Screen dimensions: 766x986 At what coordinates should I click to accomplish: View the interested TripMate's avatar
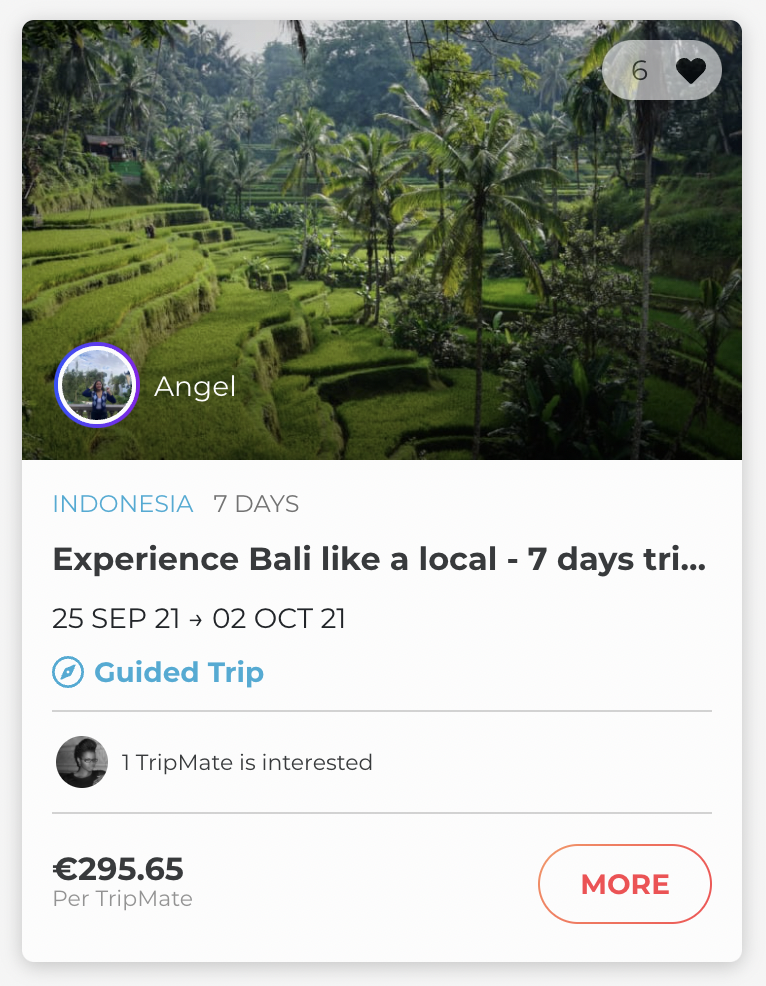click(x=82, y=763)
